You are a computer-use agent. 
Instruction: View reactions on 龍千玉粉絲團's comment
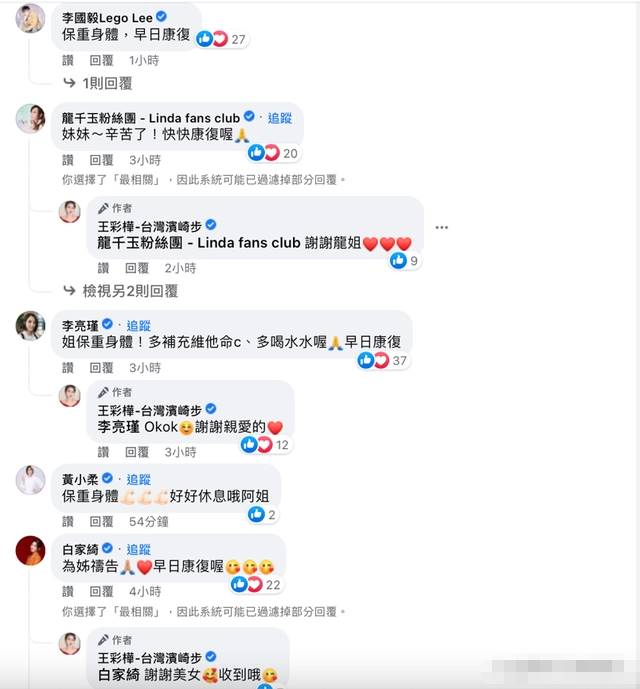pos(273,153)
